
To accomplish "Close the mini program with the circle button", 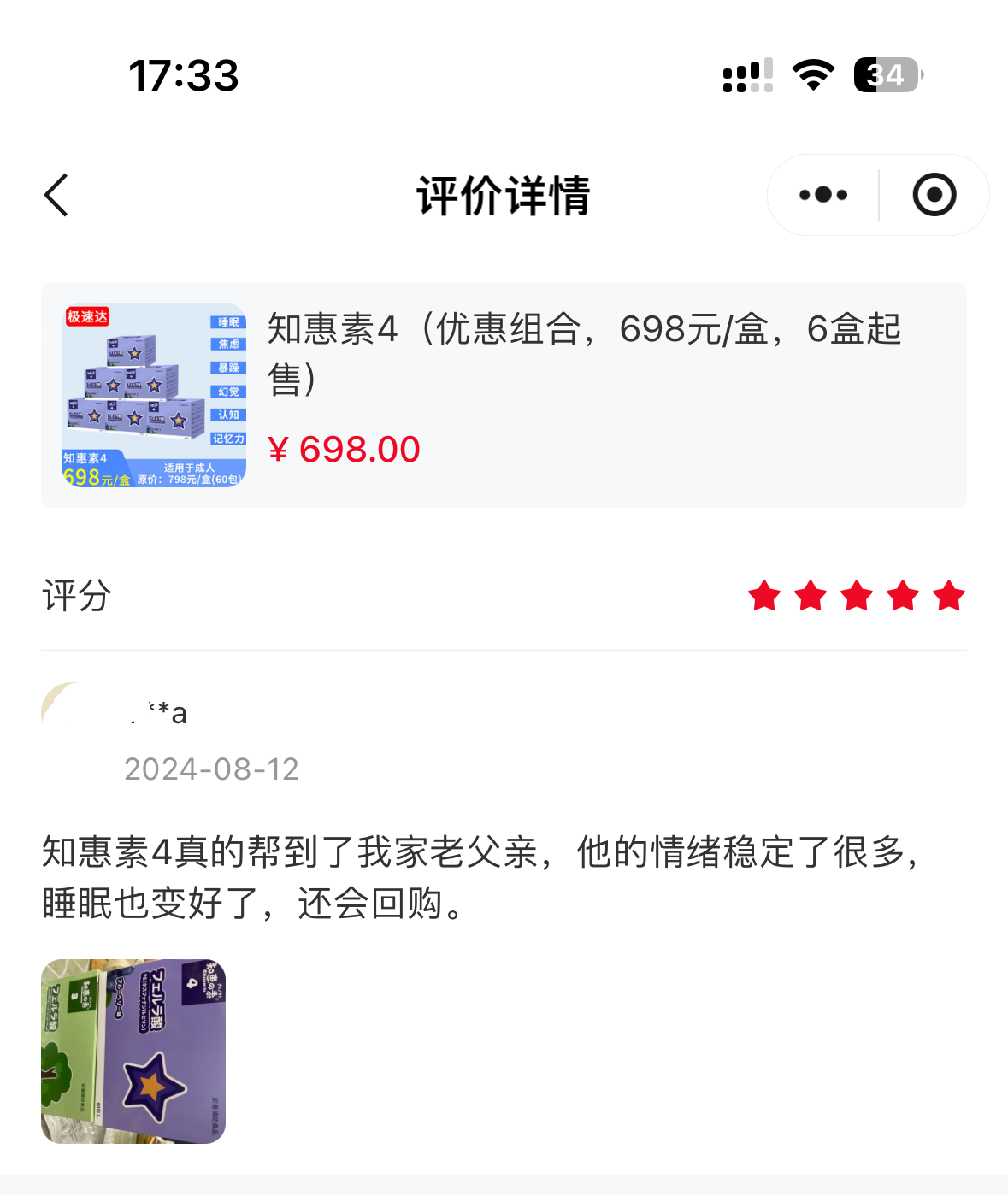I will pos(934,195).
